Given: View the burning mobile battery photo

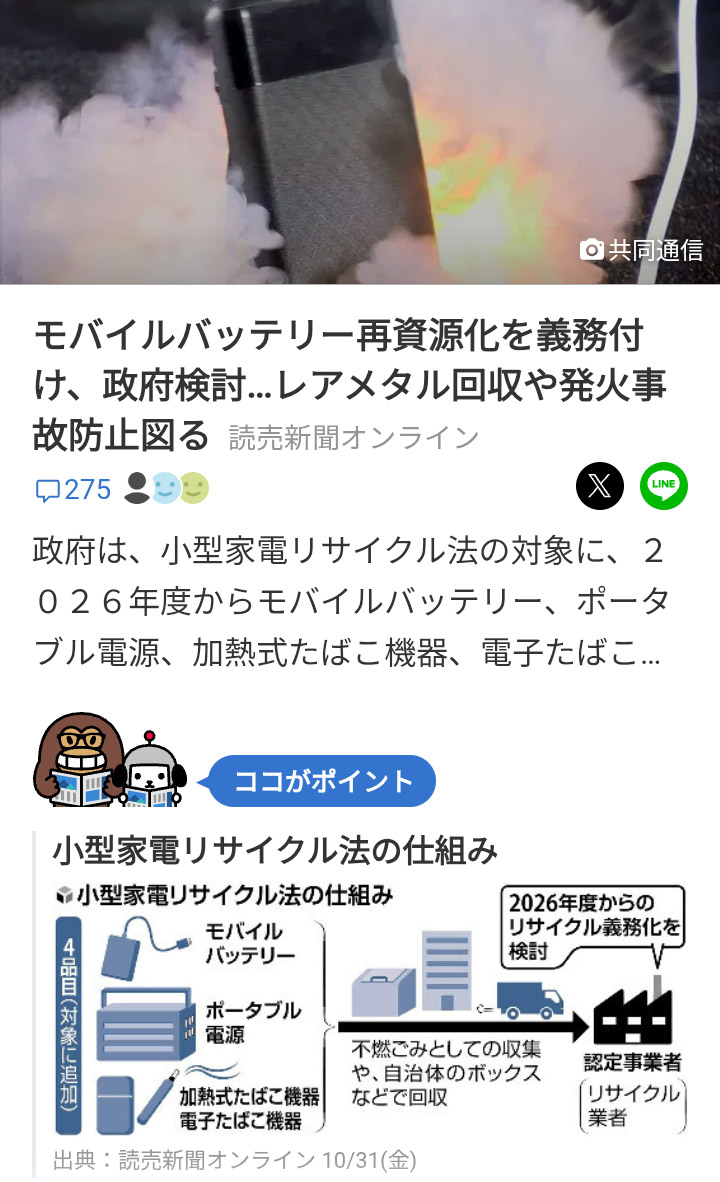Looking at the screenshot, I should (x=360, y=140).
